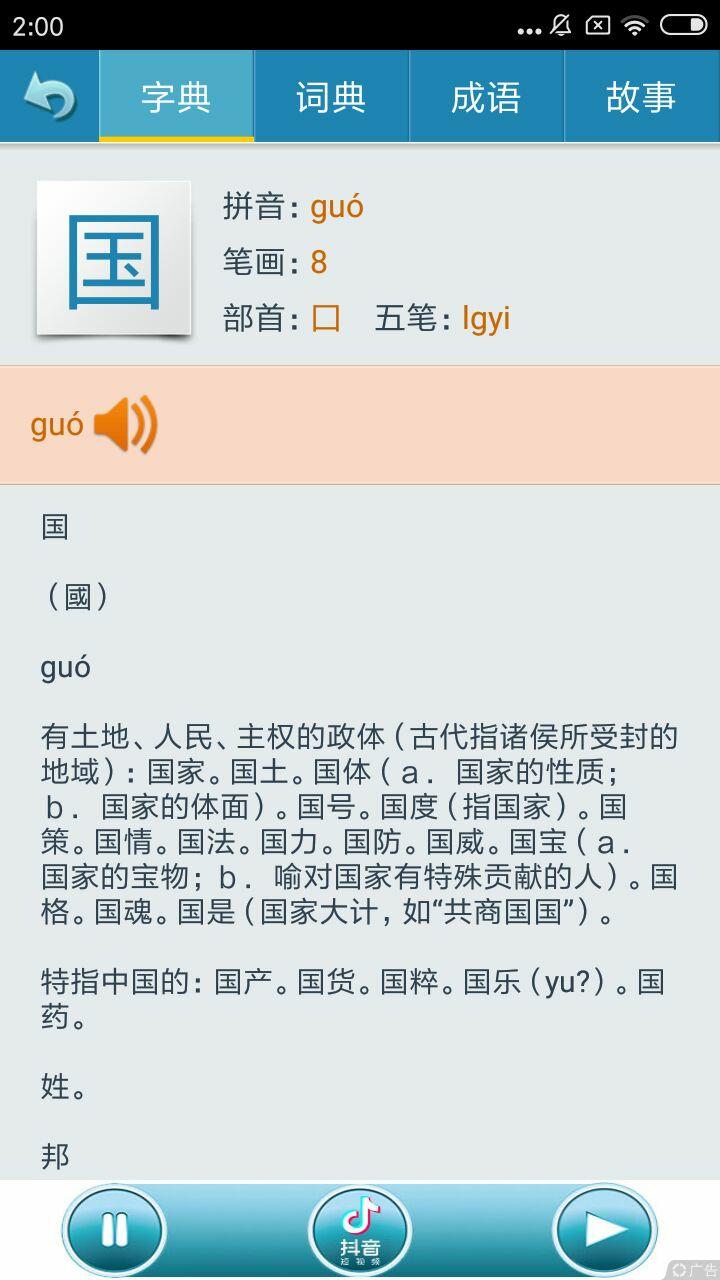
Task: Select the 故事 tab
Action: click(641, 95)
